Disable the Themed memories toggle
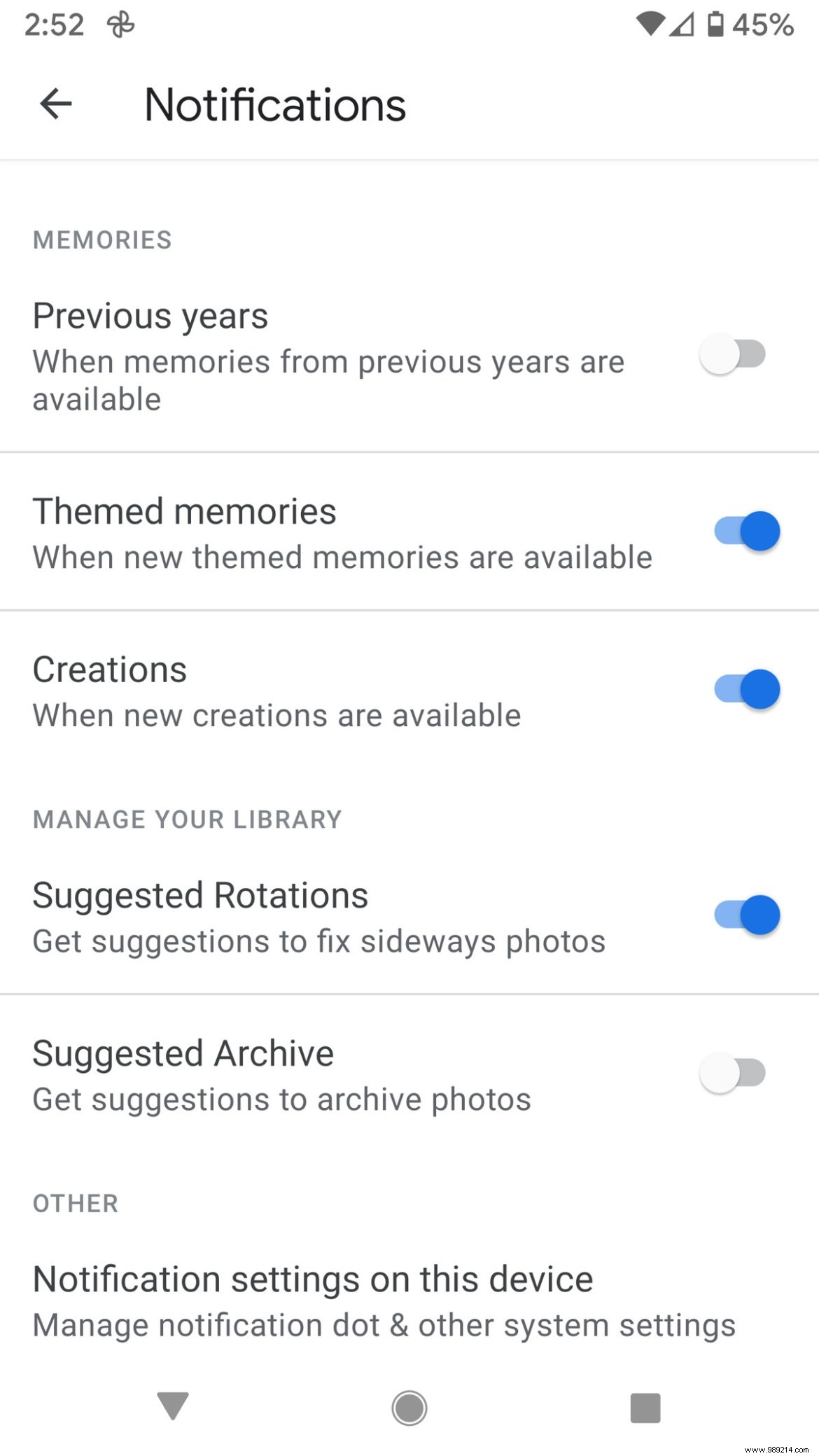819x1456 pixels. [x=745, y=532]
